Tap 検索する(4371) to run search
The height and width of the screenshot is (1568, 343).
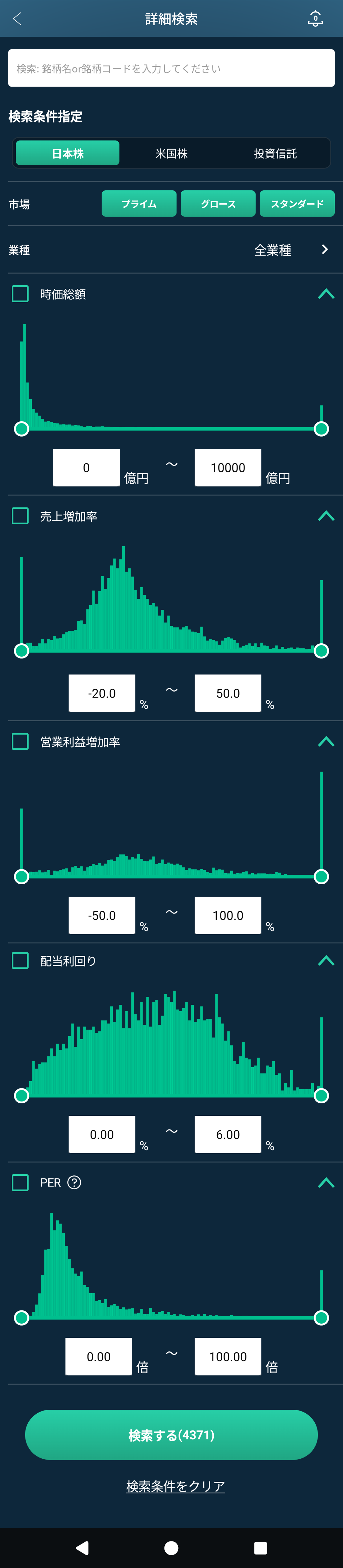(x=171, y=1435)
